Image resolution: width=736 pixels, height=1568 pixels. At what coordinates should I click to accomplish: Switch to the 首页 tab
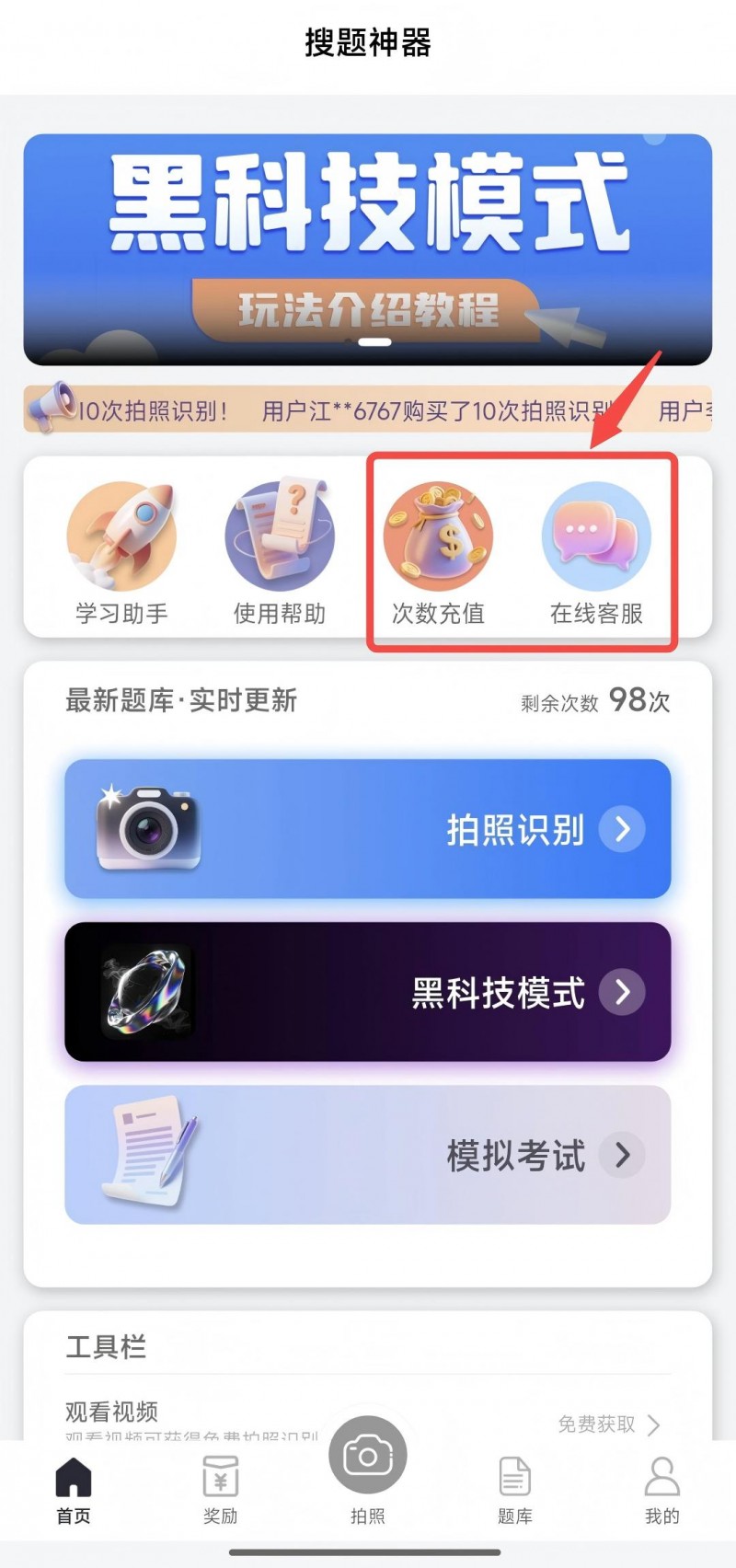[x=74, y=1491]
